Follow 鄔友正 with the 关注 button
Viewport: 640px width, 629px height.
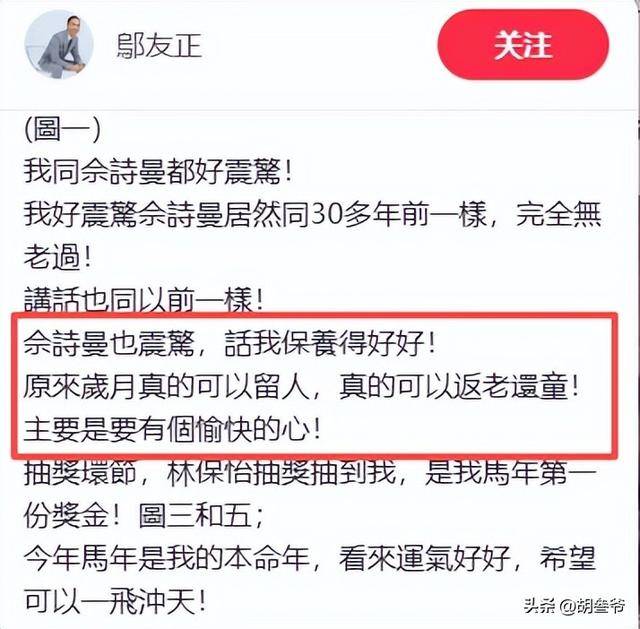coord(522,45)
